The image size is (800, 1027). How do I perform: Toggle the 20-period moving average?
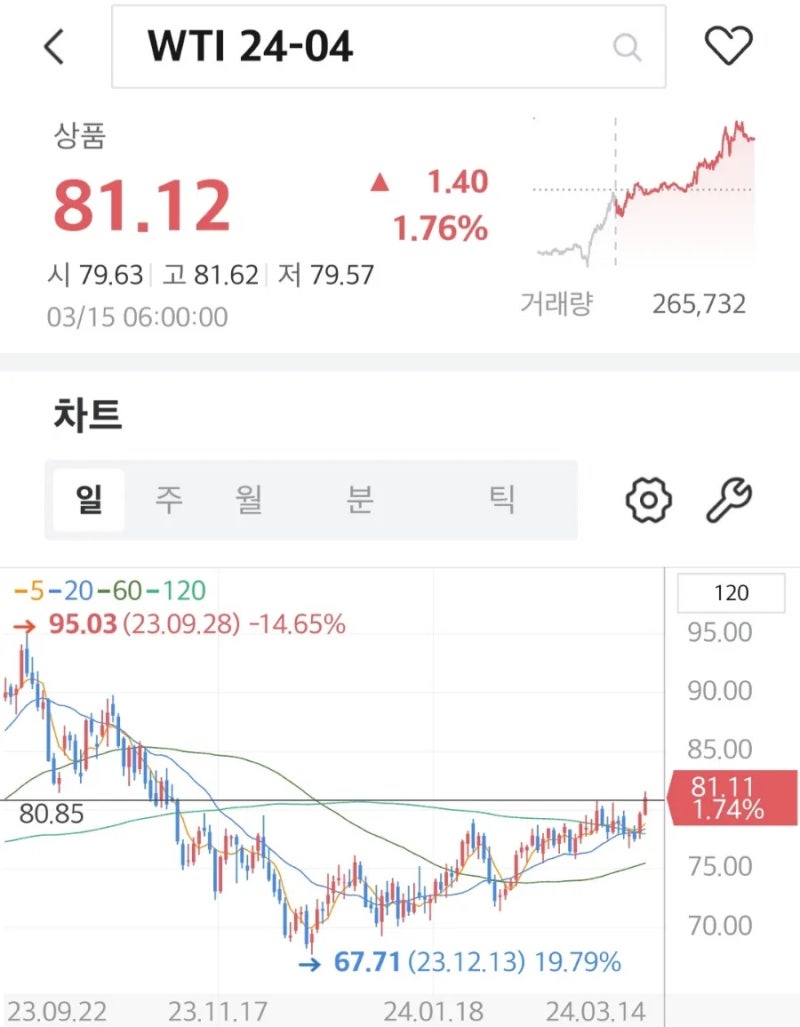coord(70,591)
